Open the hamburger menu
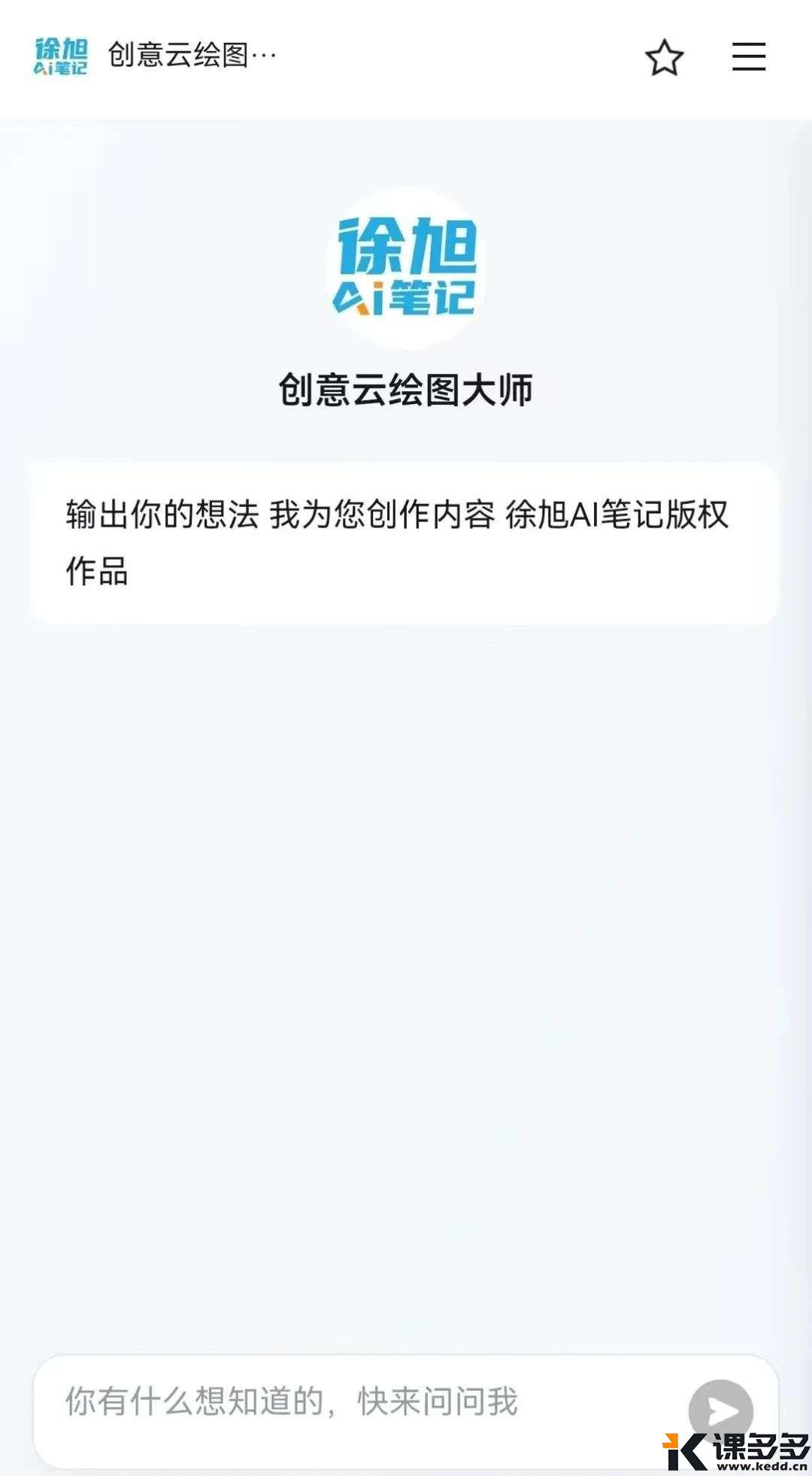Viewport: 812px width, 1476px height. [749, 57]
